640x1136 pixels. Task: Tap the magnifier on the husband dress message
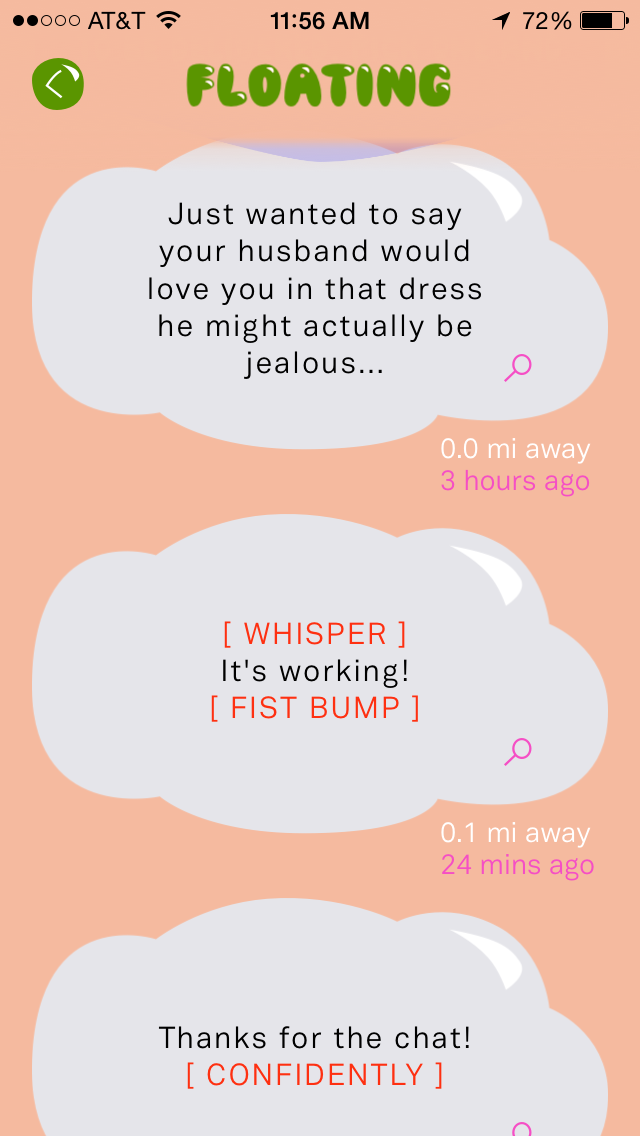coord(518,367)
